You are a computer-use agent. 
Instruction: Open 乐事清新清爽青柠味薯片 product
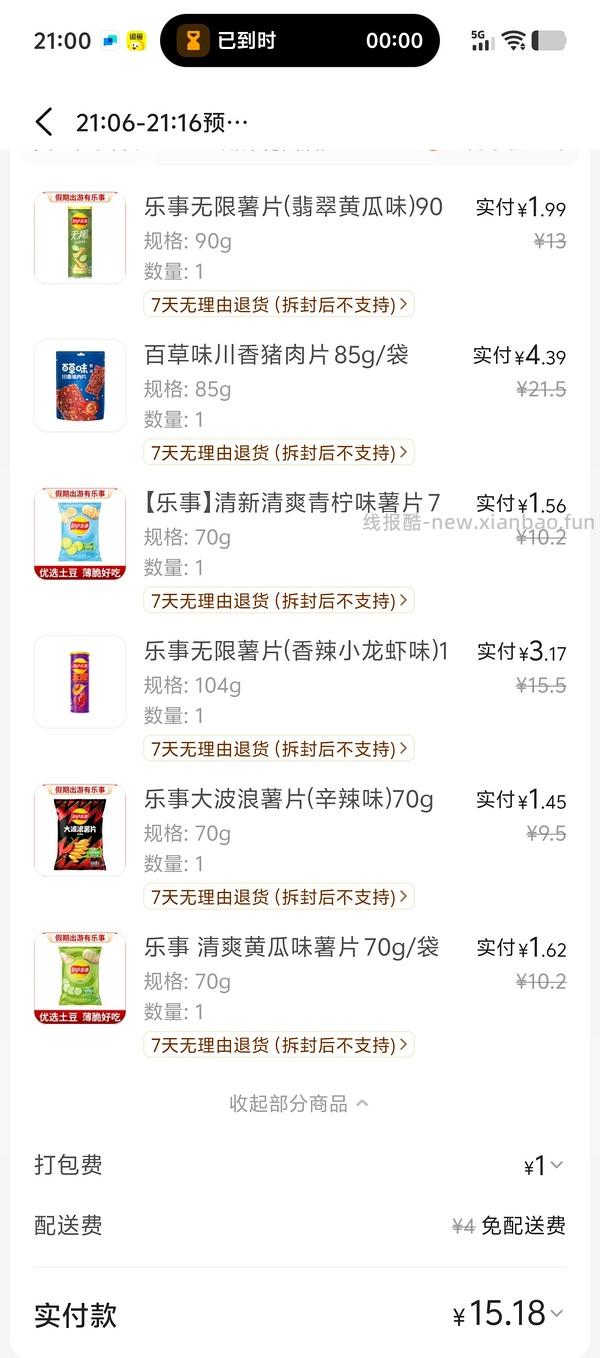(x=292, y=503)
